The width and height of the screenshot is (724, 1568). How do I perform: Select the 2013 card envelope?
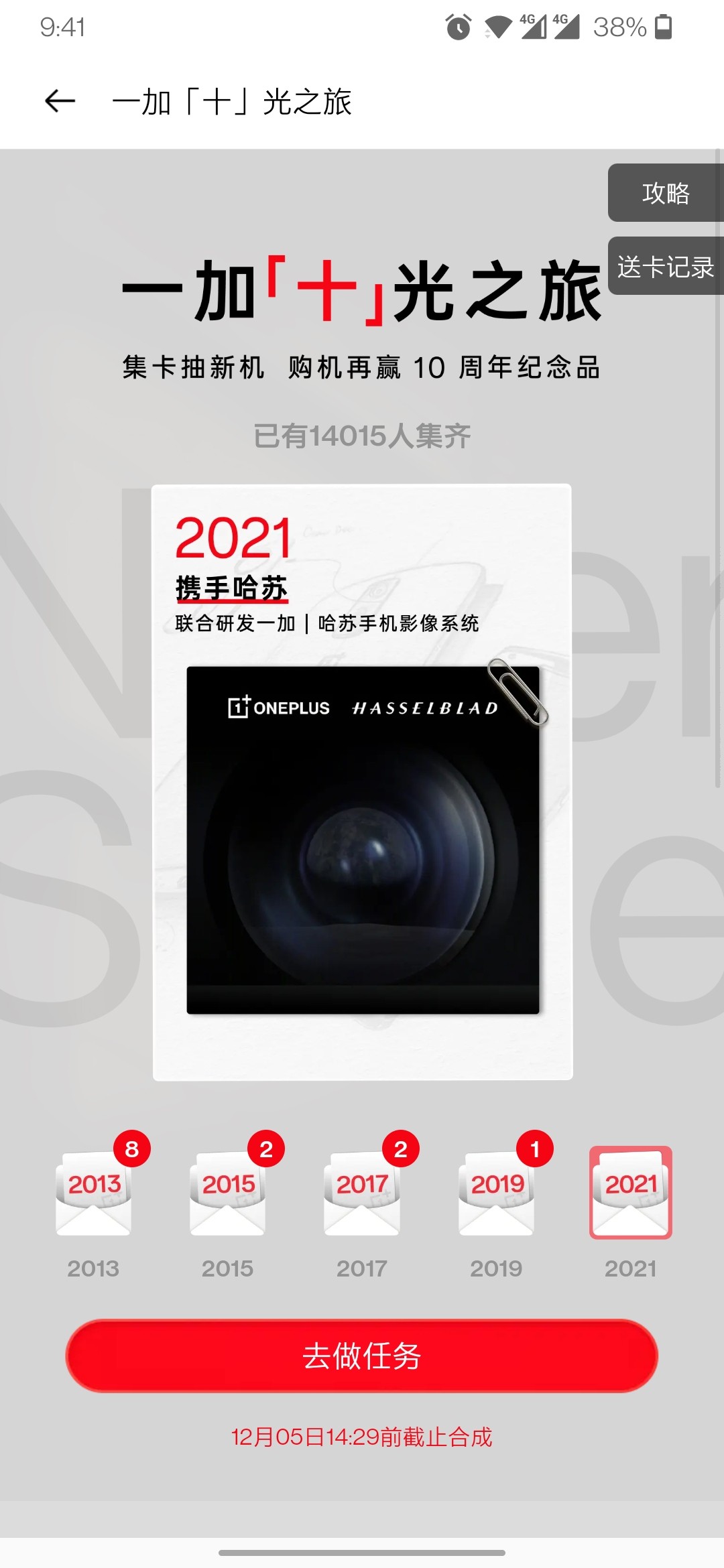pos(94,1193)
